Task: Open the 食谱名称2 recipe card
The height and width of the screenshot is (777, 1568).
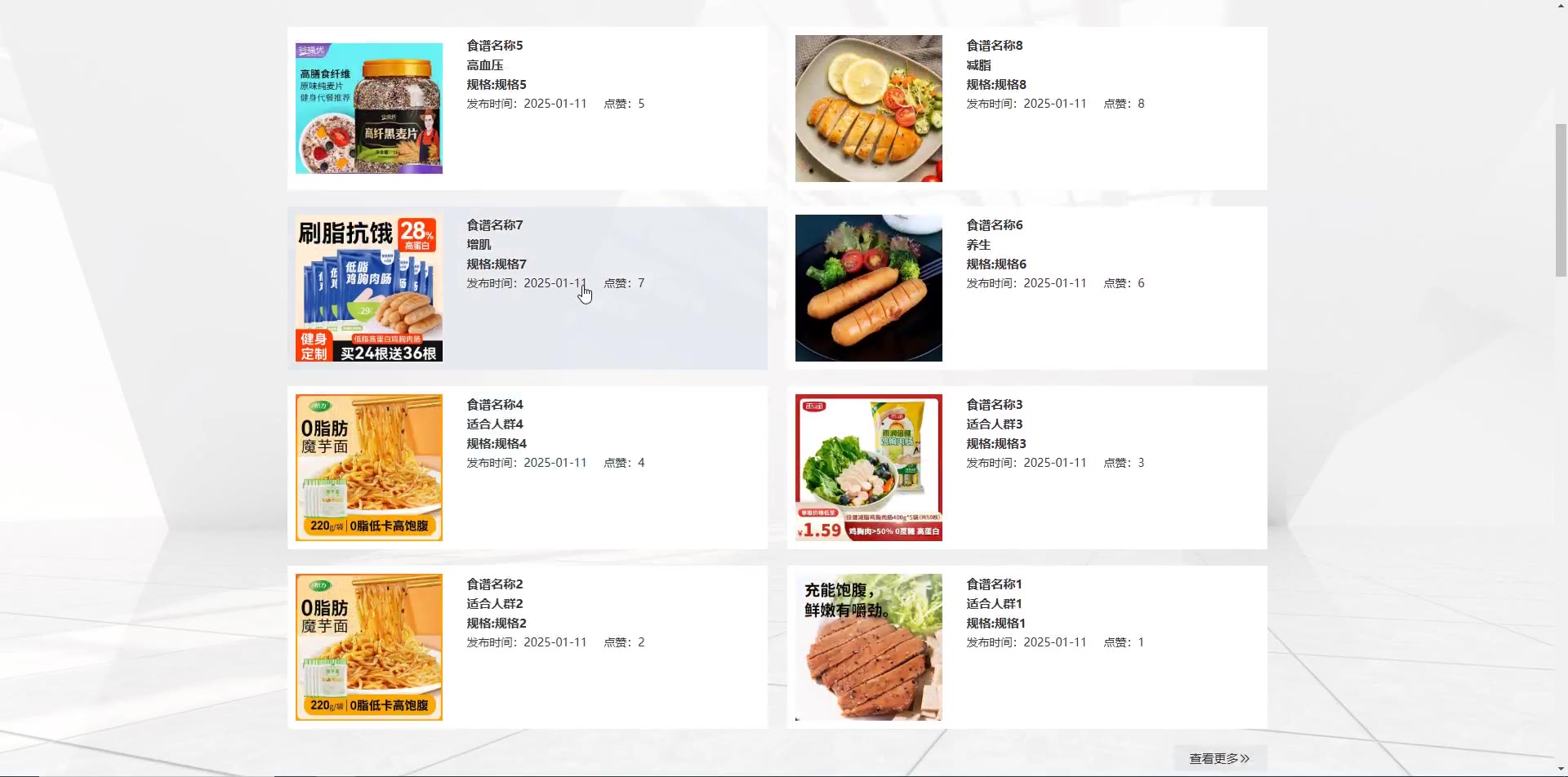Action: point(527,647)
